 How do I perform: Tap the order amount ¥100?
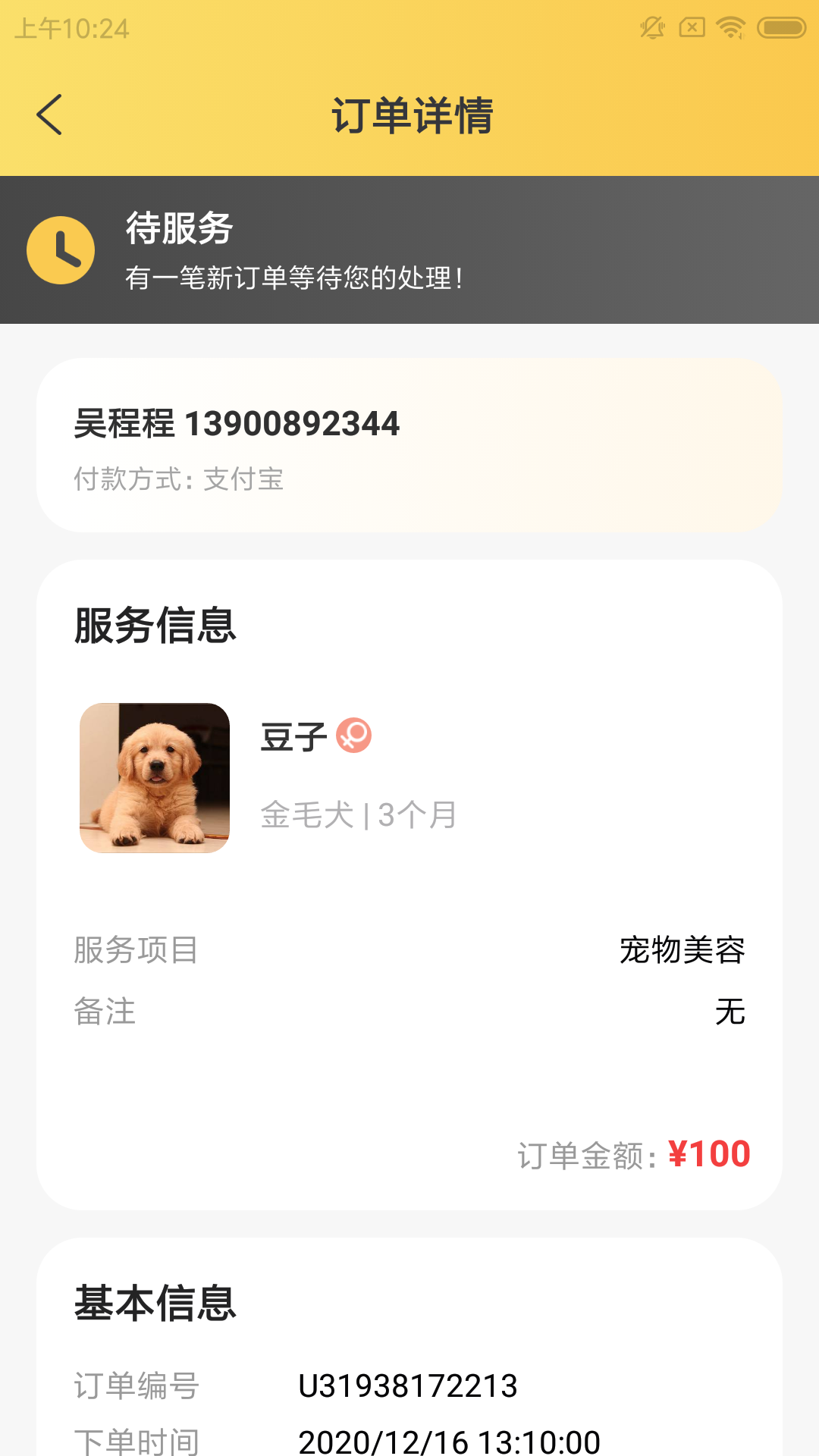(x=708, y=1153)
